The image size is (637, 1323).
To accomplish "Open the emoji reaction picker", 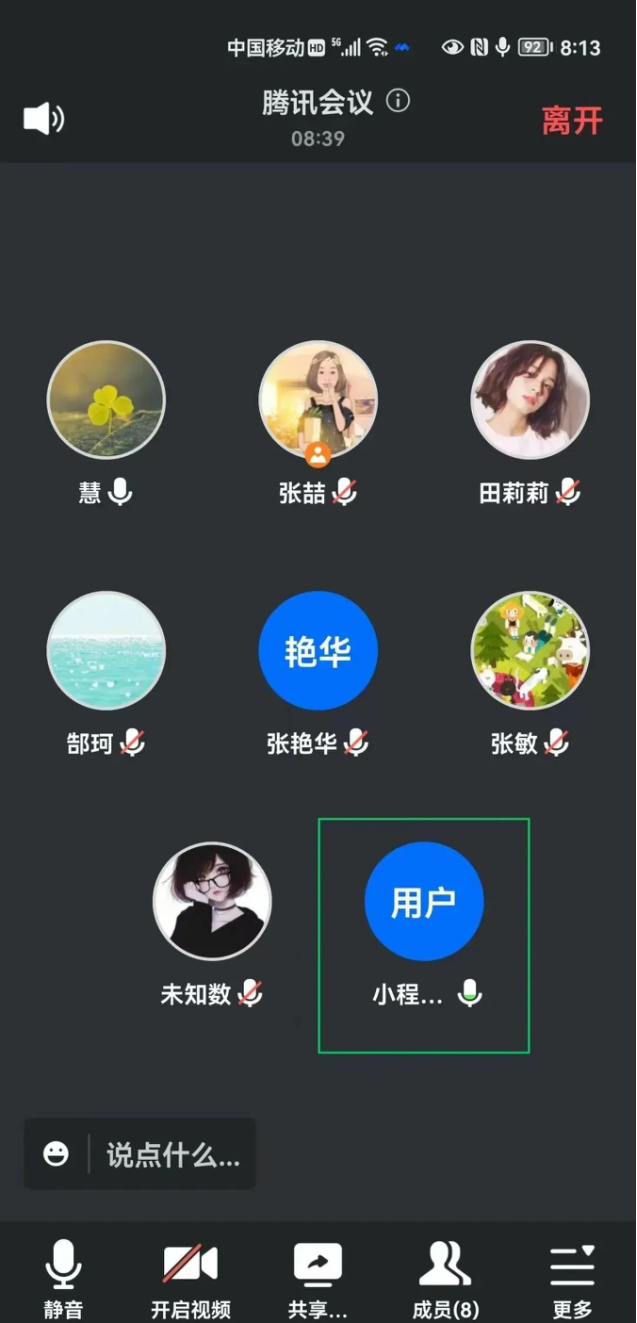I will coord(57,1155).
